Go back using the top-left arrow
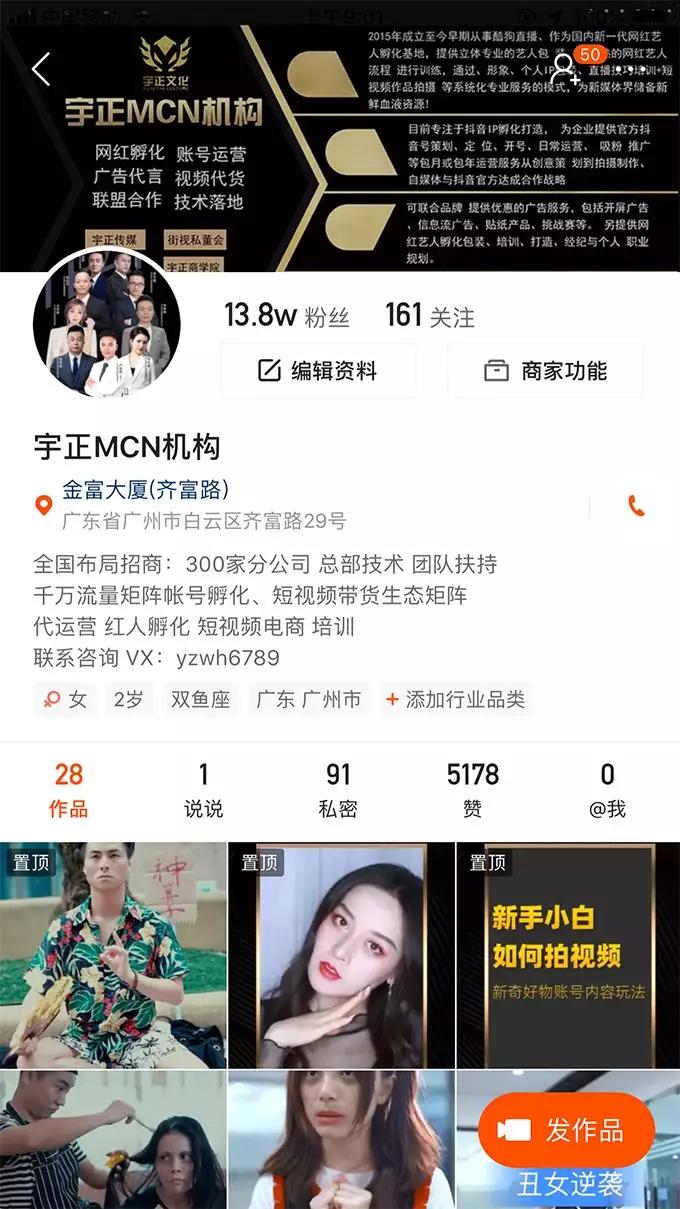The image size is (680, 1209). tap(41, 69)
